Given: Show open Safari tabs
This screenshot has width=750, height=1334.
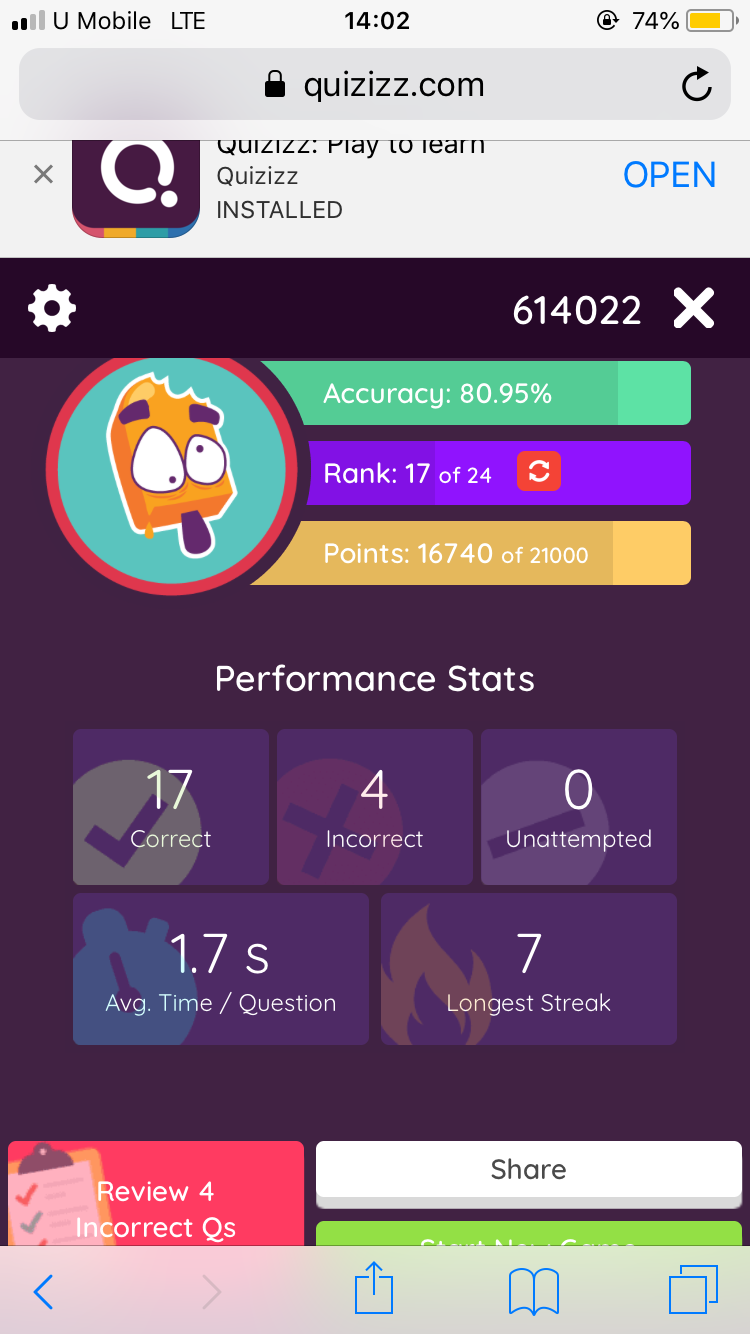Looking at the screenshot, I should click(693, 1290).
